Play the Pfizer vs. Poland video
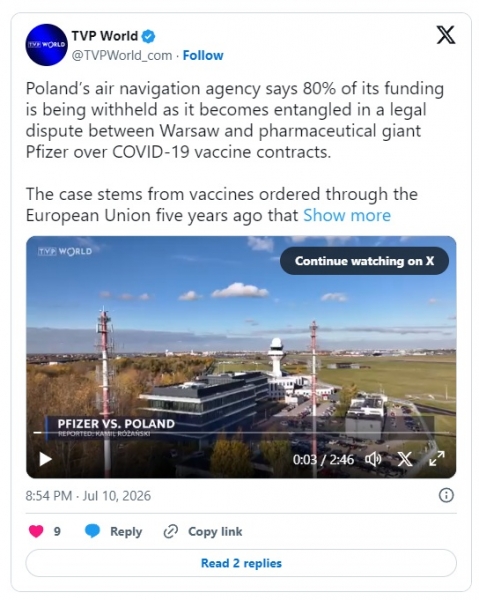Viewport: 479px width, 600px height. point(46,459)
